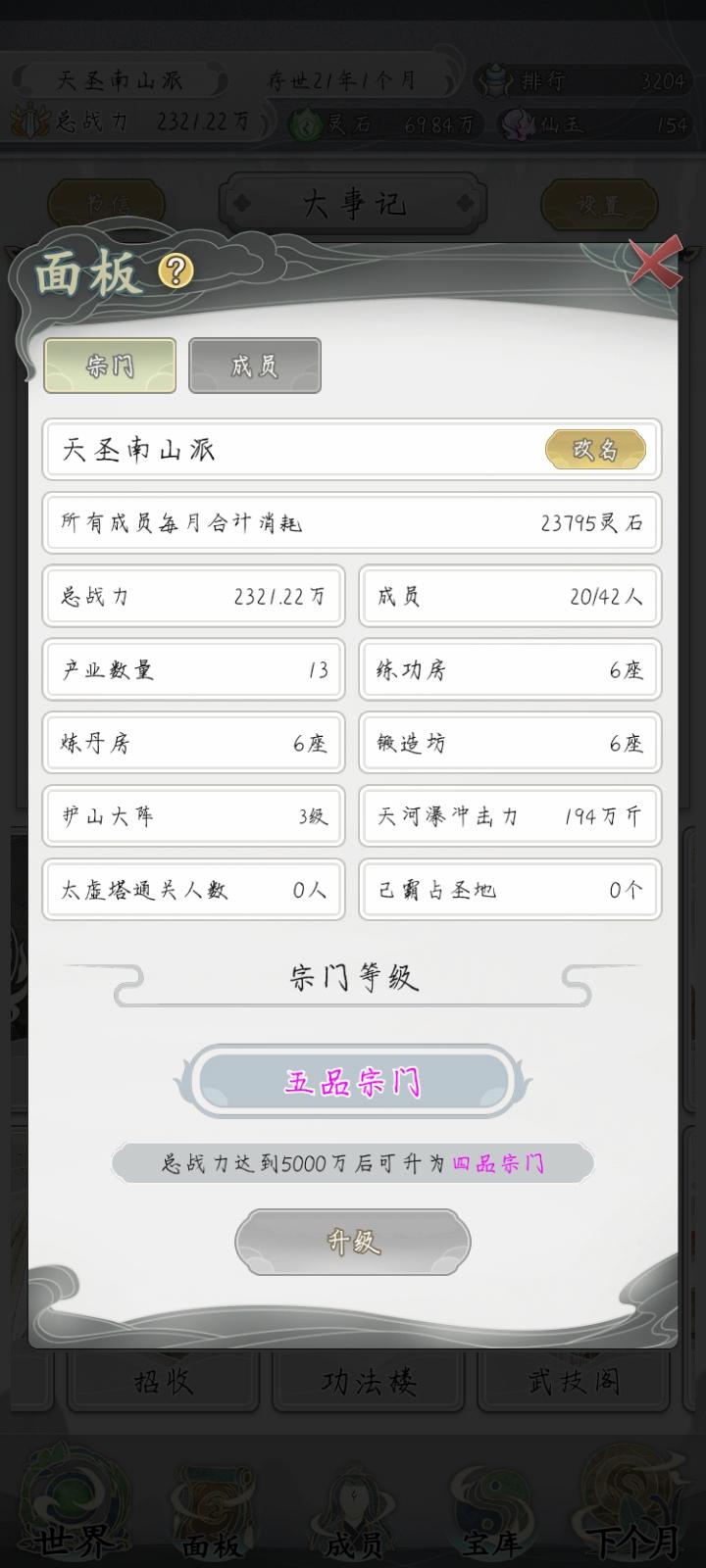Switch to the 成员 tab
The image size is (706, 1568).
click(254, 365)
